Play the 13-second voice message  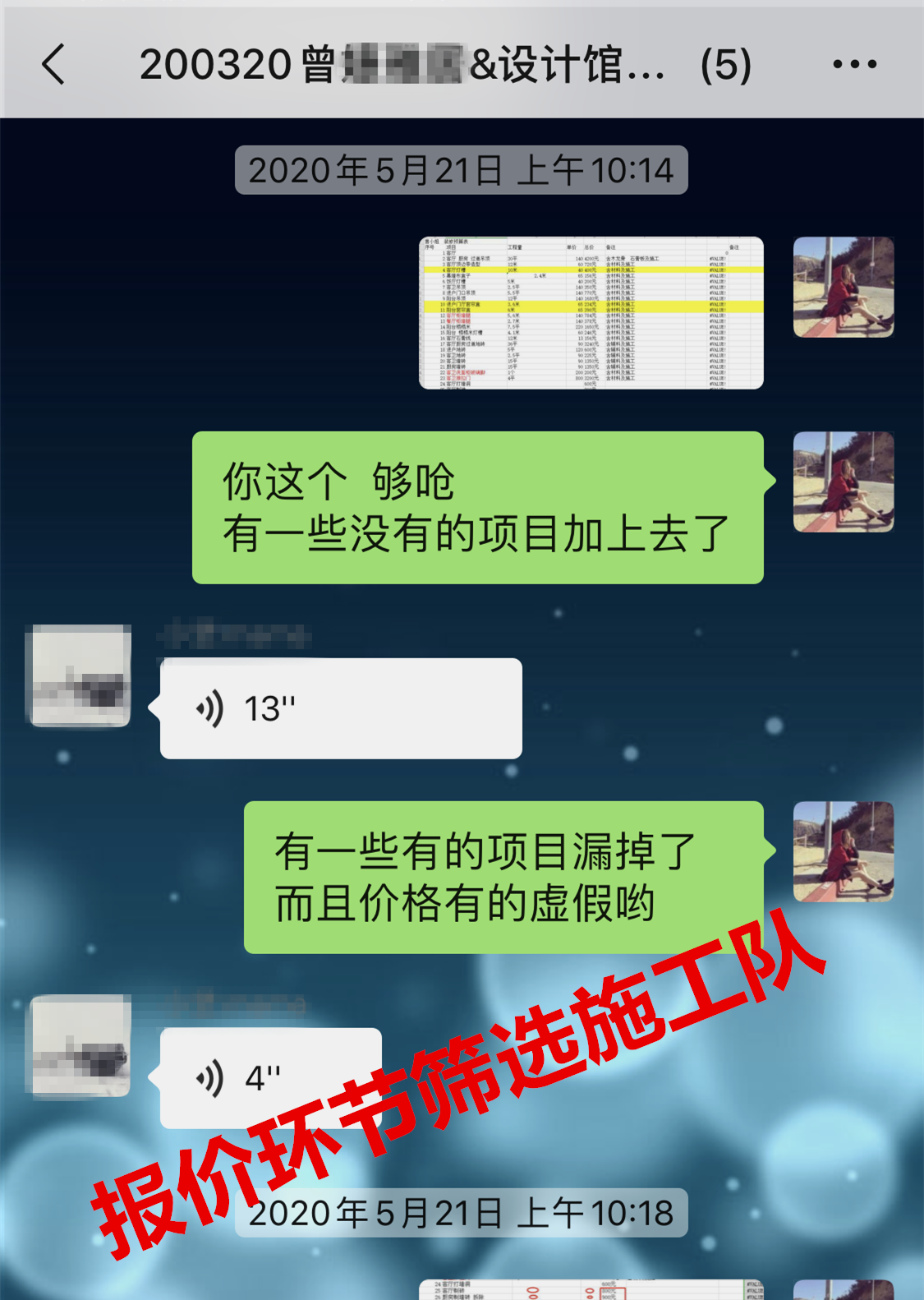coord(340,708)
